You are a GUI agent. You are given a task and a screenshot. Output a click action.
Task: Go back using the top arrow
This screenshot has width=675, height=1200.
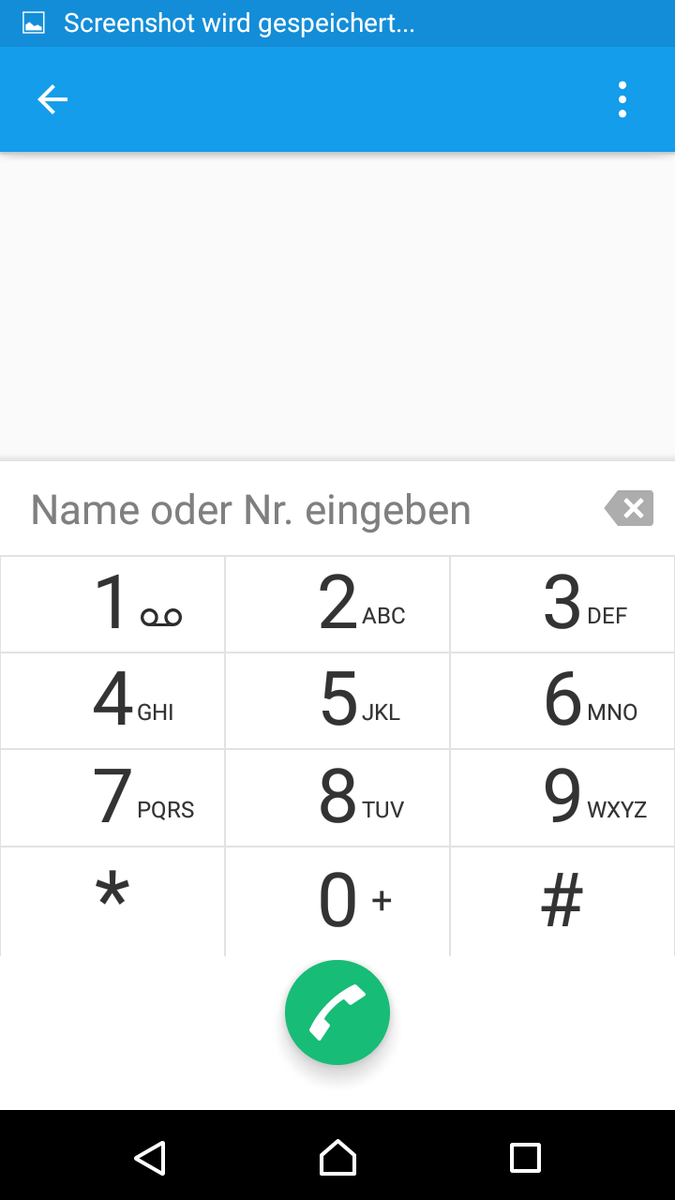tap(52, 99)
